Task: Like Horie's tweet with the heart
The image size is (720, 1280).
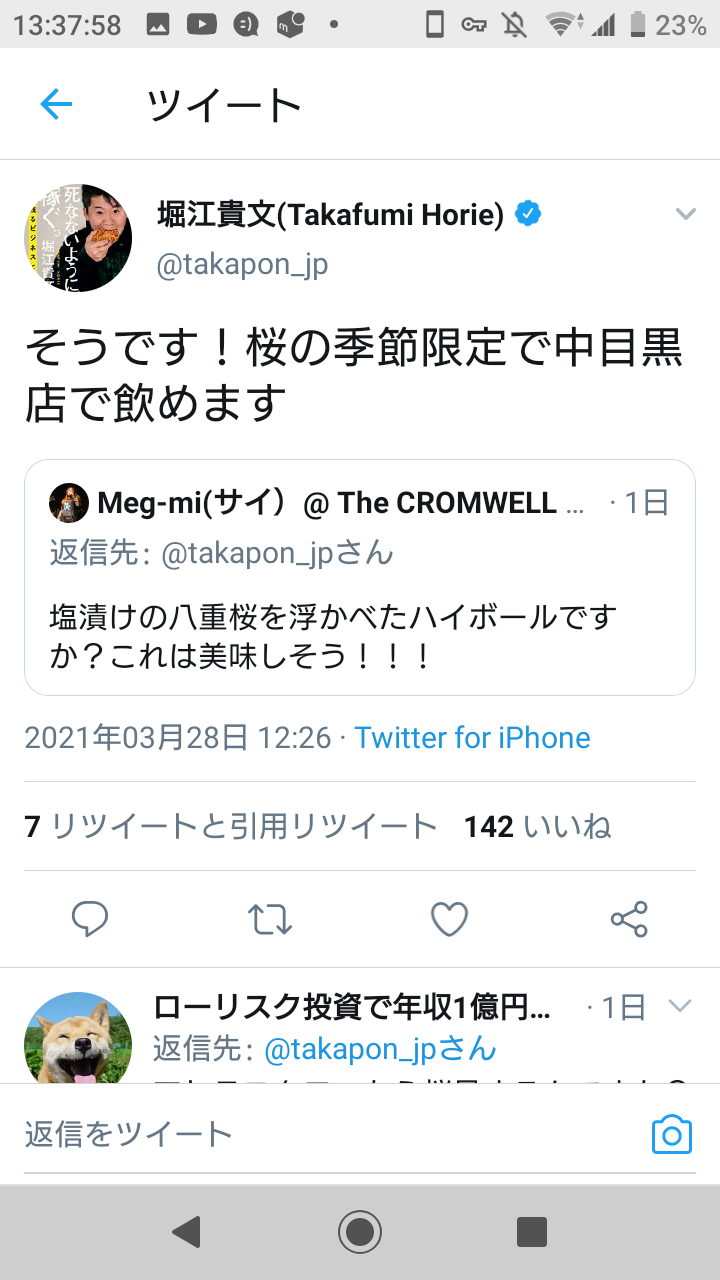Action: coord(449,919)
